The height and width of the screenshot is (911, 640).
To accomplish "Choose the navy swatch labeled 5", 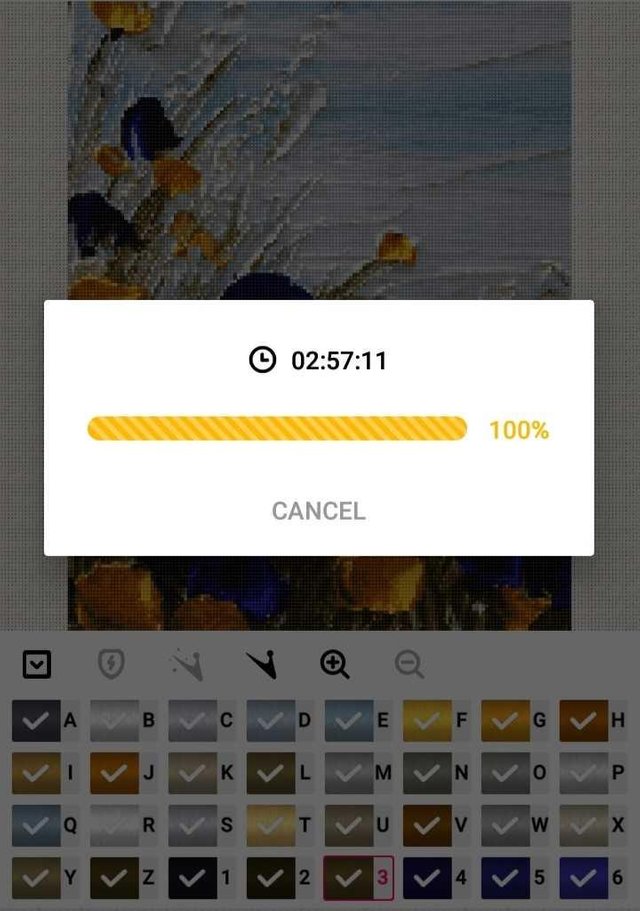I will [505, 878].
